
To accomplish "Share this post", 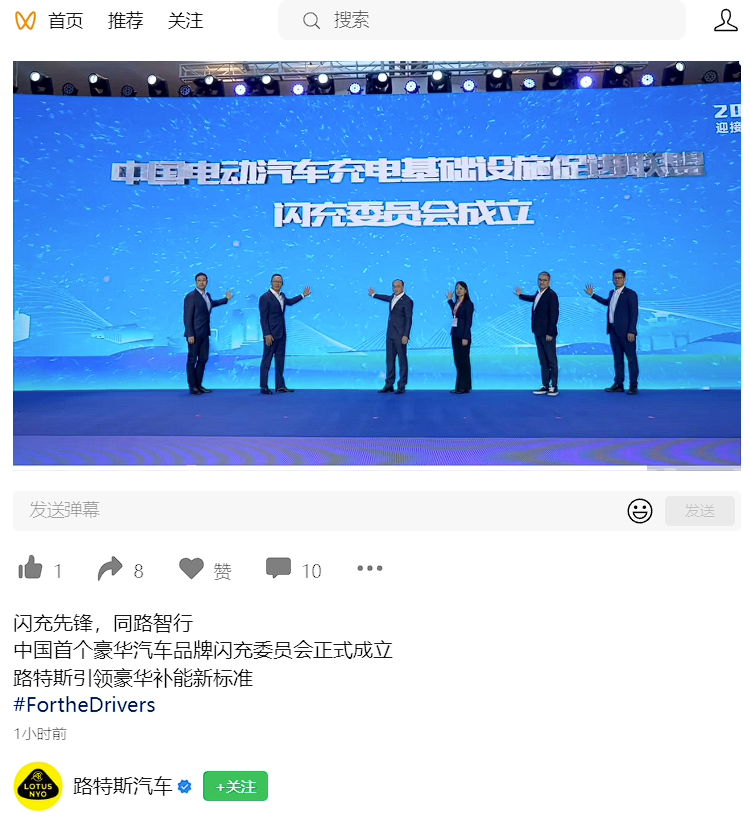I will (110, 569).
